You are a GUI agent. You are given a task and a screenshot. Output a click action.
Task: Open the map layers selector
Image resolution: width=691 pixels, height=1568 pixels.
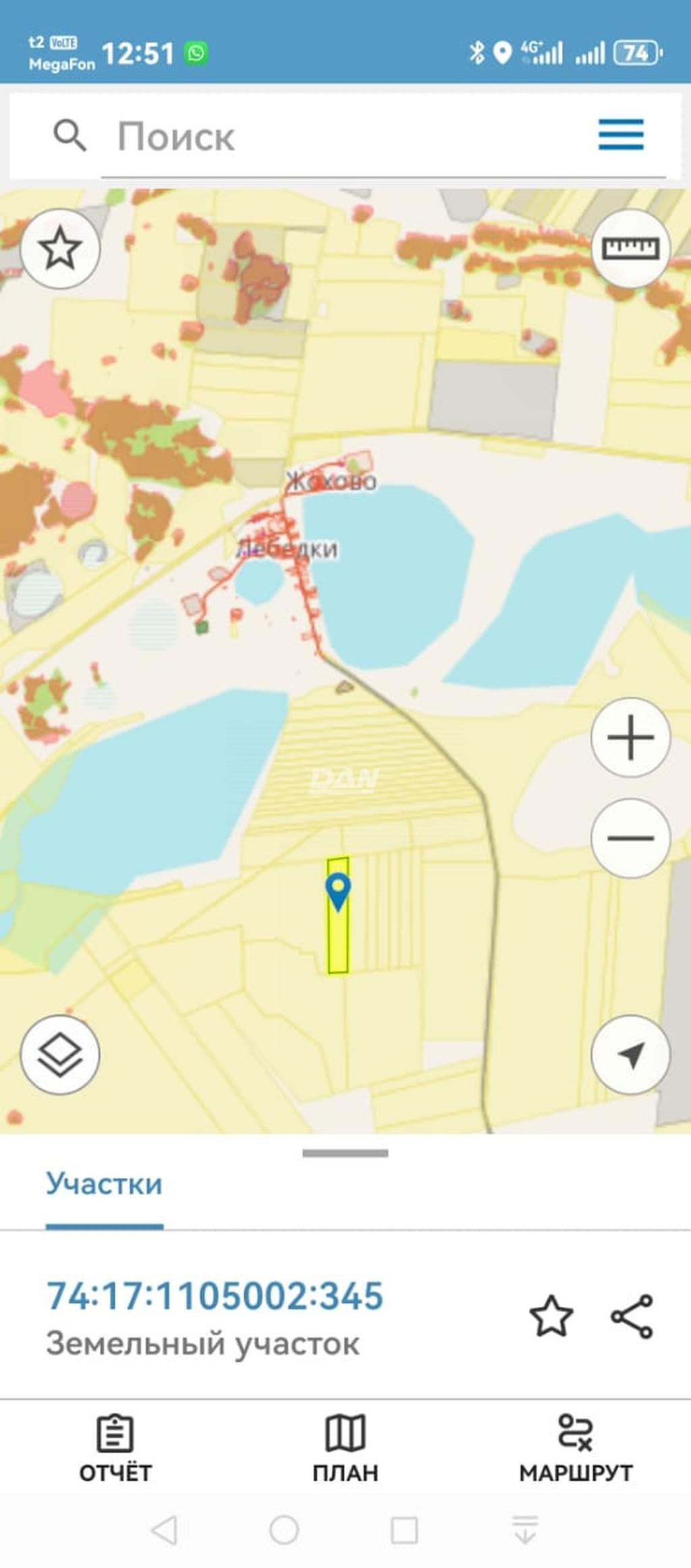[60, 1055]
